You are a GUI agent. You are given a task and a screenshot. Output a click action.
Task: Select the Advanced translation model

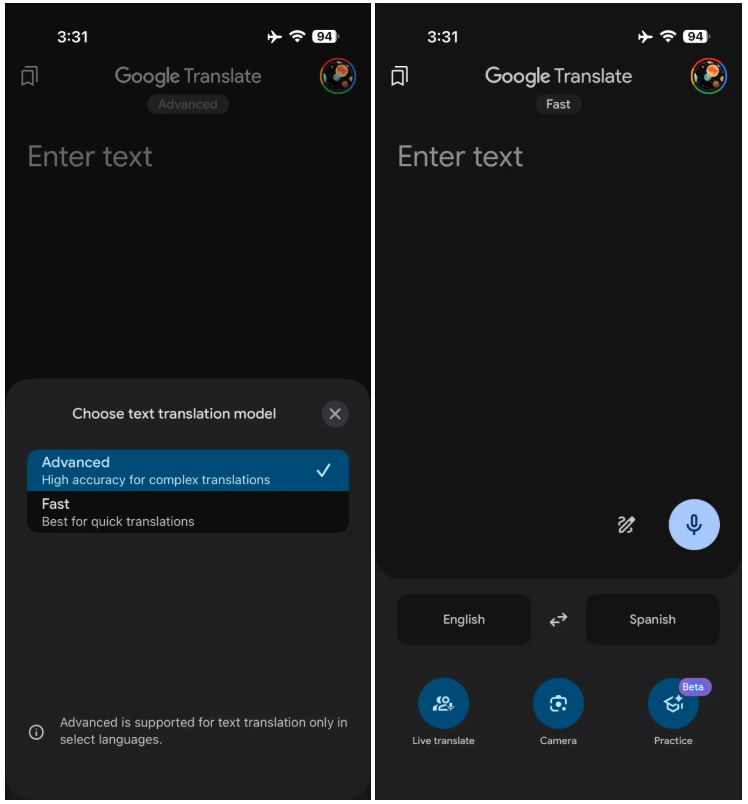coord(187,471)
